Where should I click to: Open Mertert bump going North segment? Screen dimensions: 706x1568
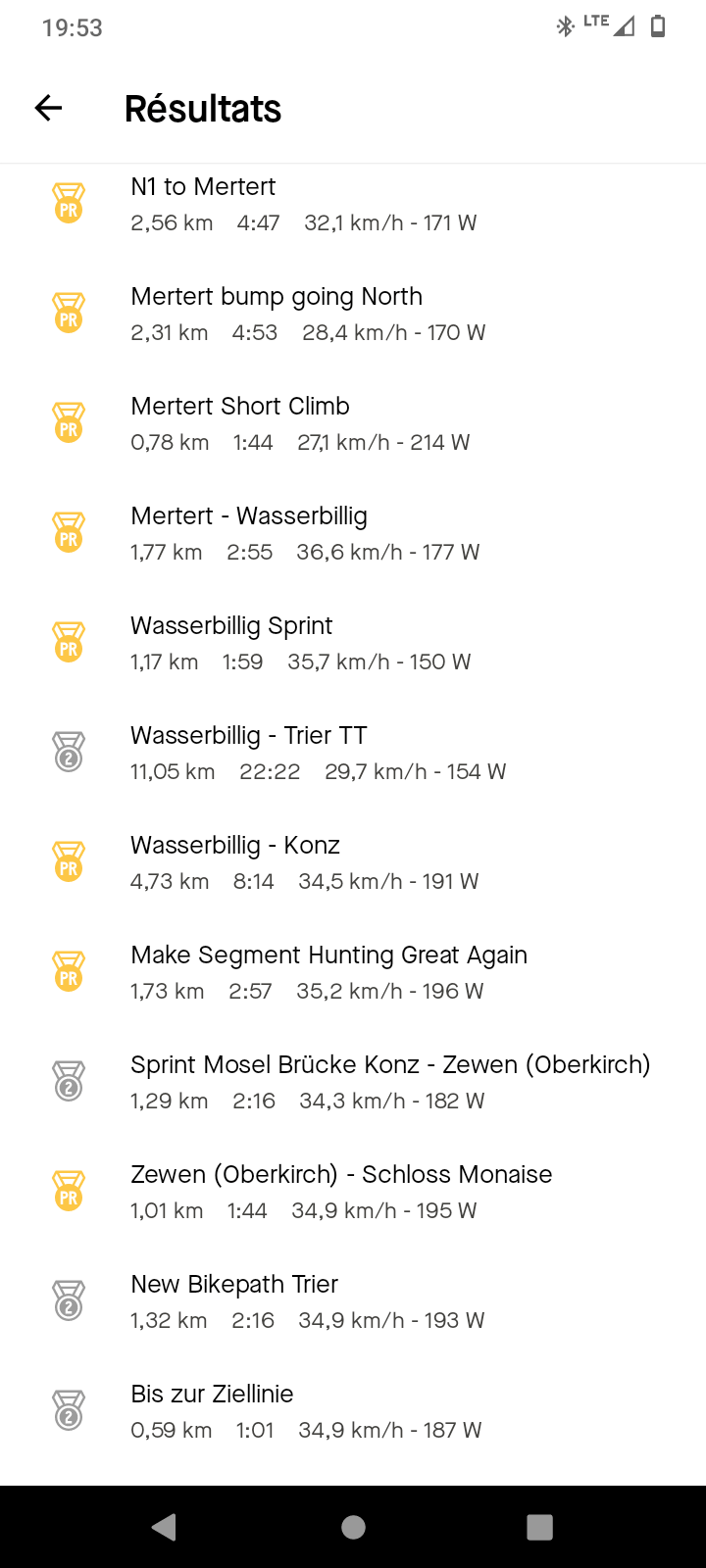click(x=353, y=314)
